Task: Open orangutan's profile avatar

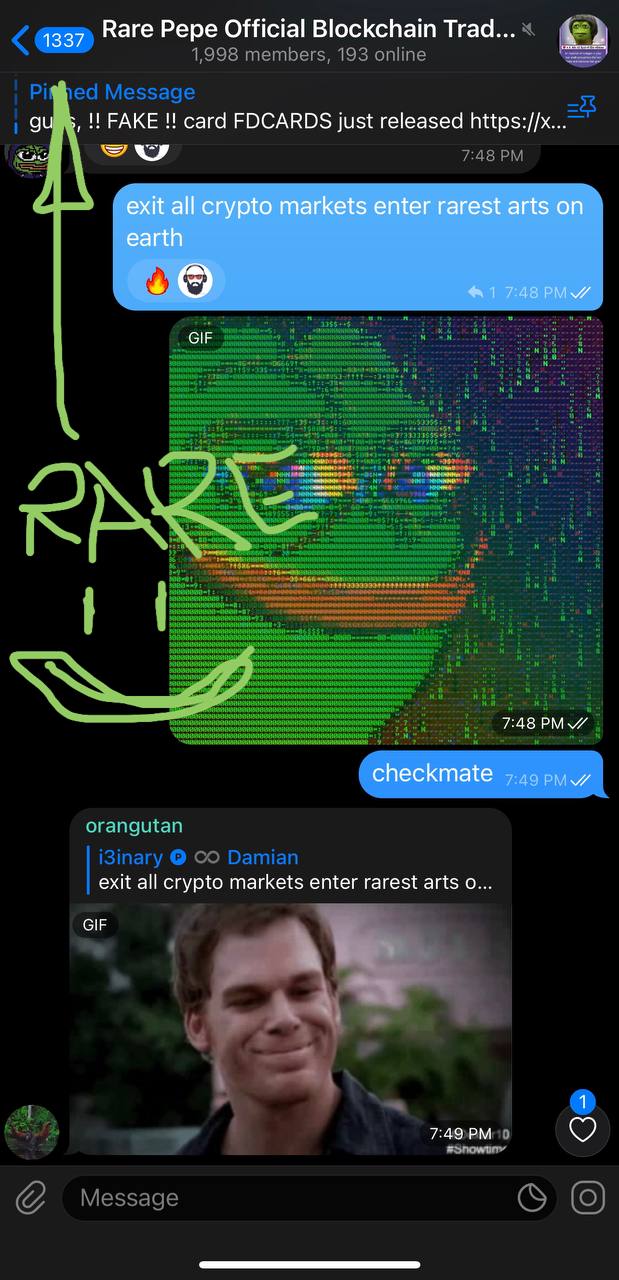Action: (32, 1132)
